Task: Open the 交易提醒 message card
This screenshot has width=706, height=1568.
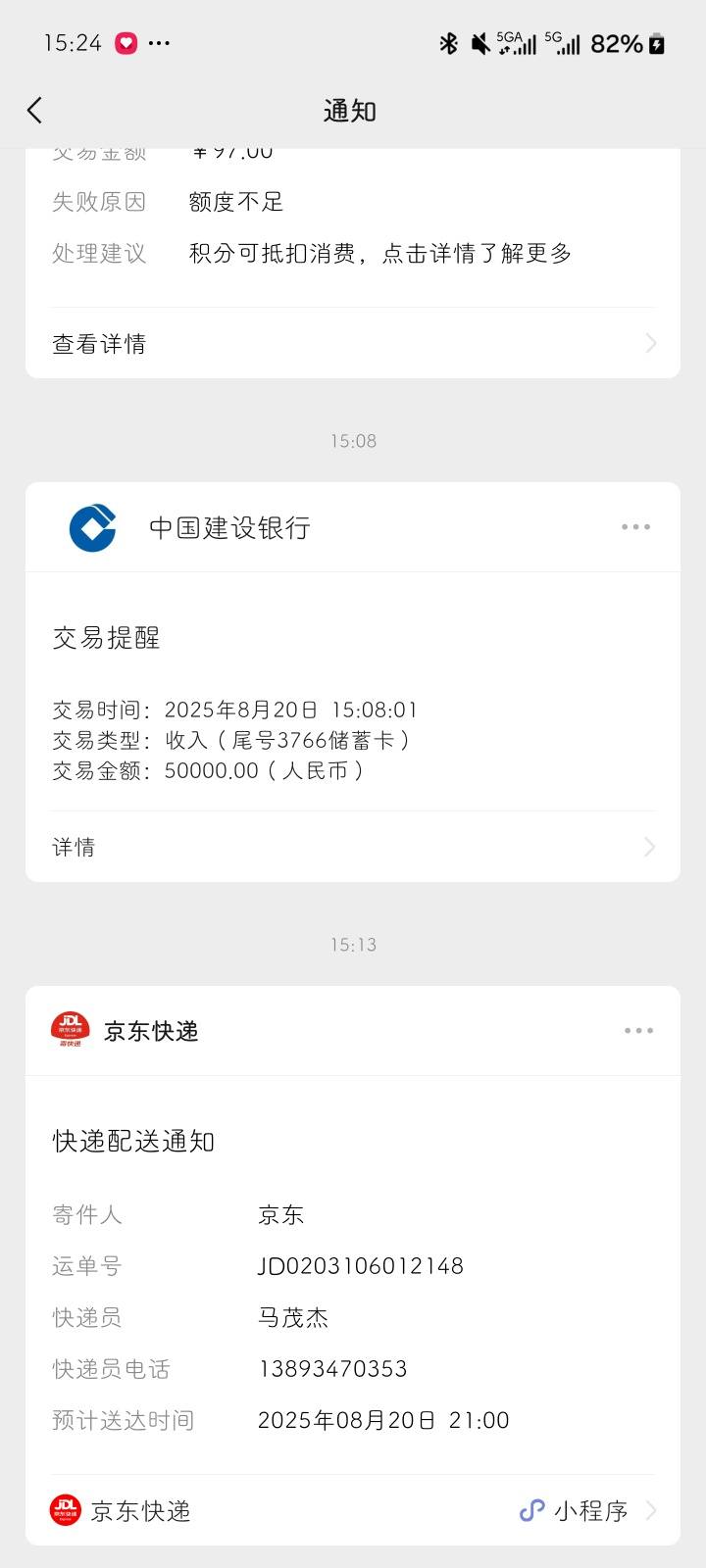Action: click(353, 692)
